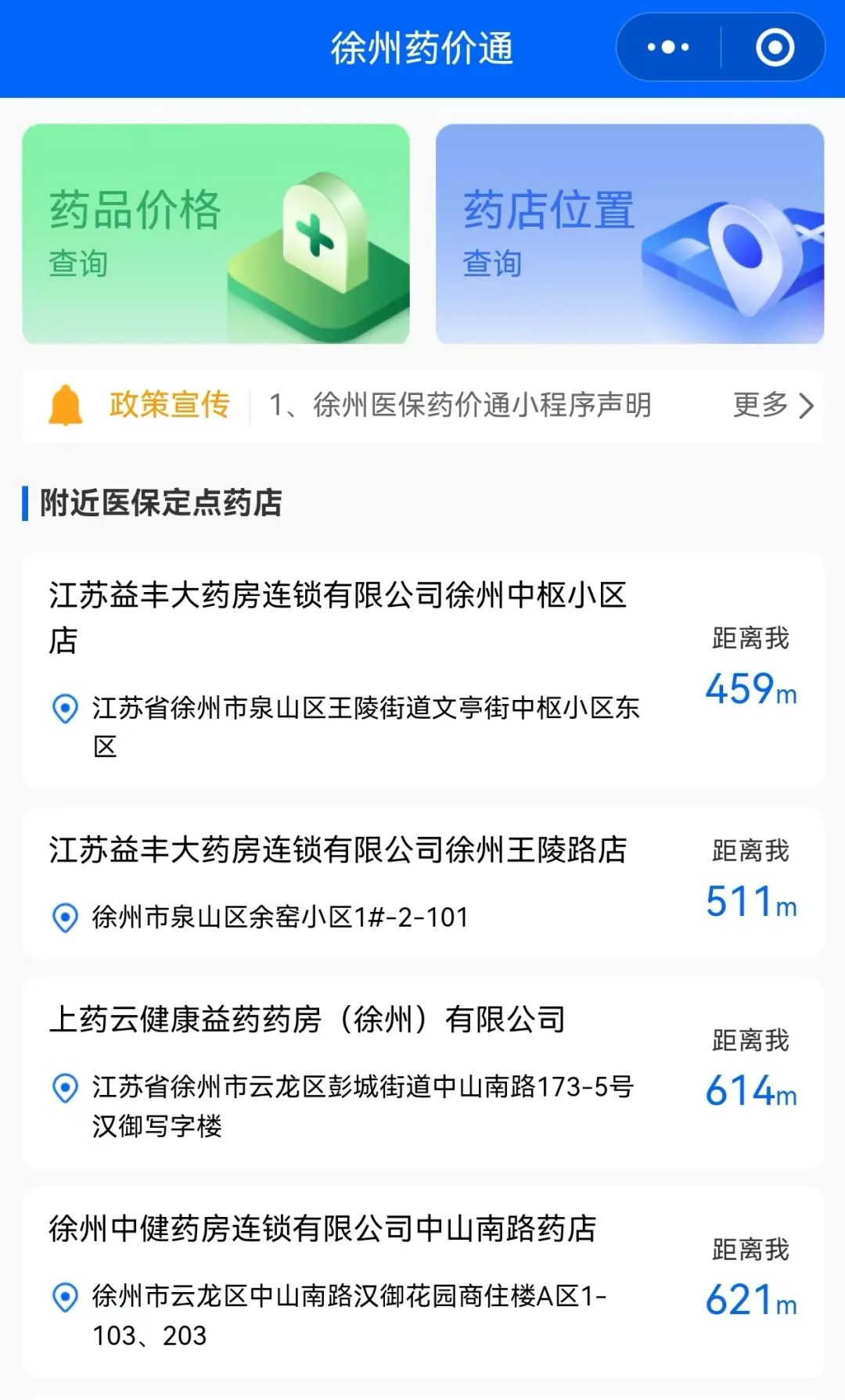
Task: Open 药店位置 查询 card
Action: pyautogui.click(x=629, y=234)
